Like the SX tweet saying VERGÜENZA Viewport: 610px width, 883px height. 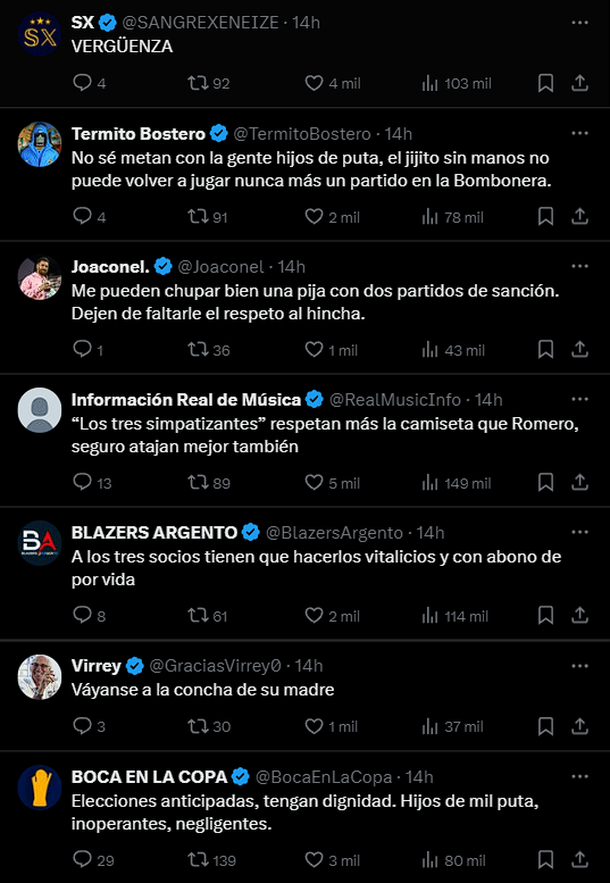click(314, 83)
